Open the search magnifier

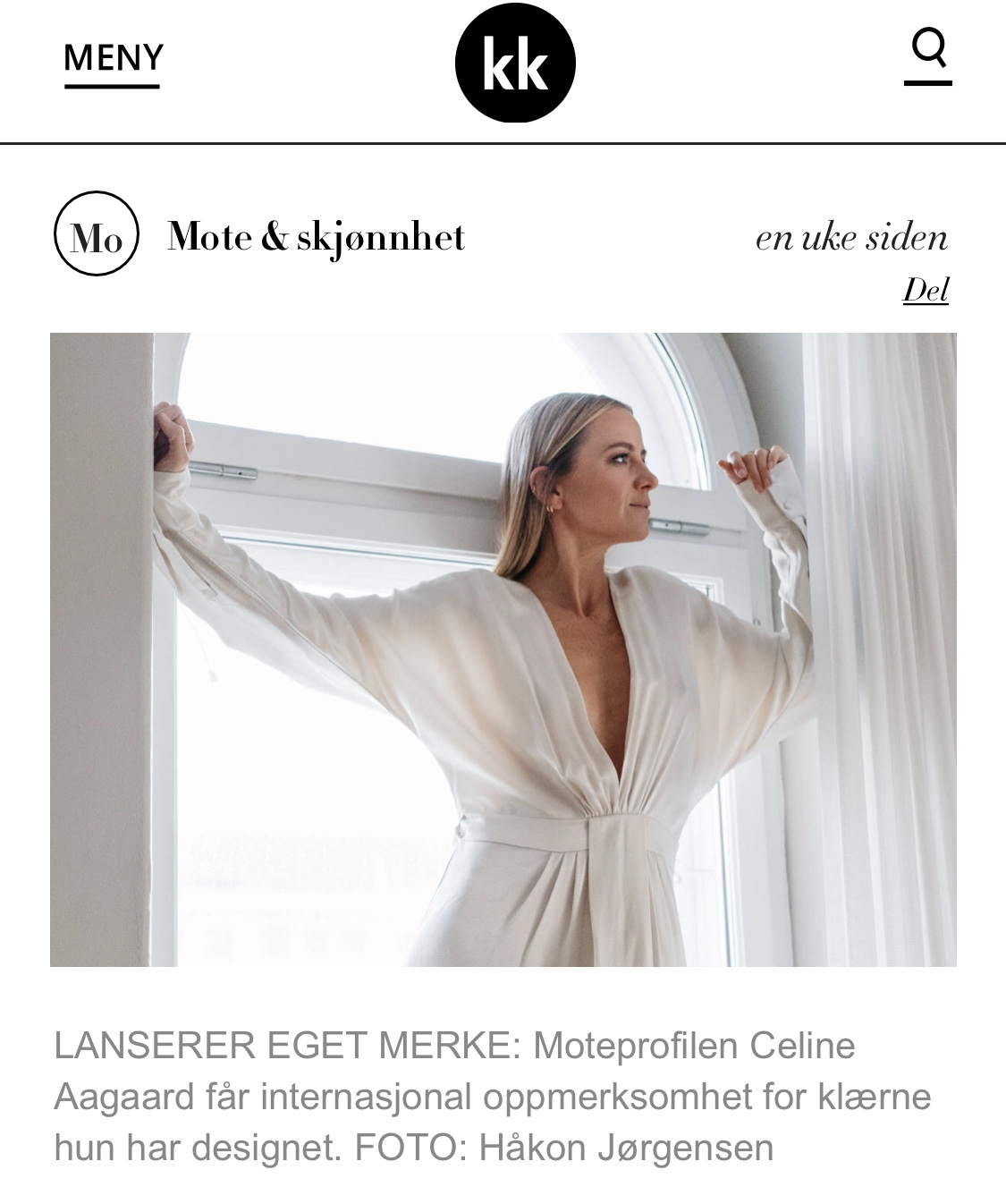(x=928, y=50)
